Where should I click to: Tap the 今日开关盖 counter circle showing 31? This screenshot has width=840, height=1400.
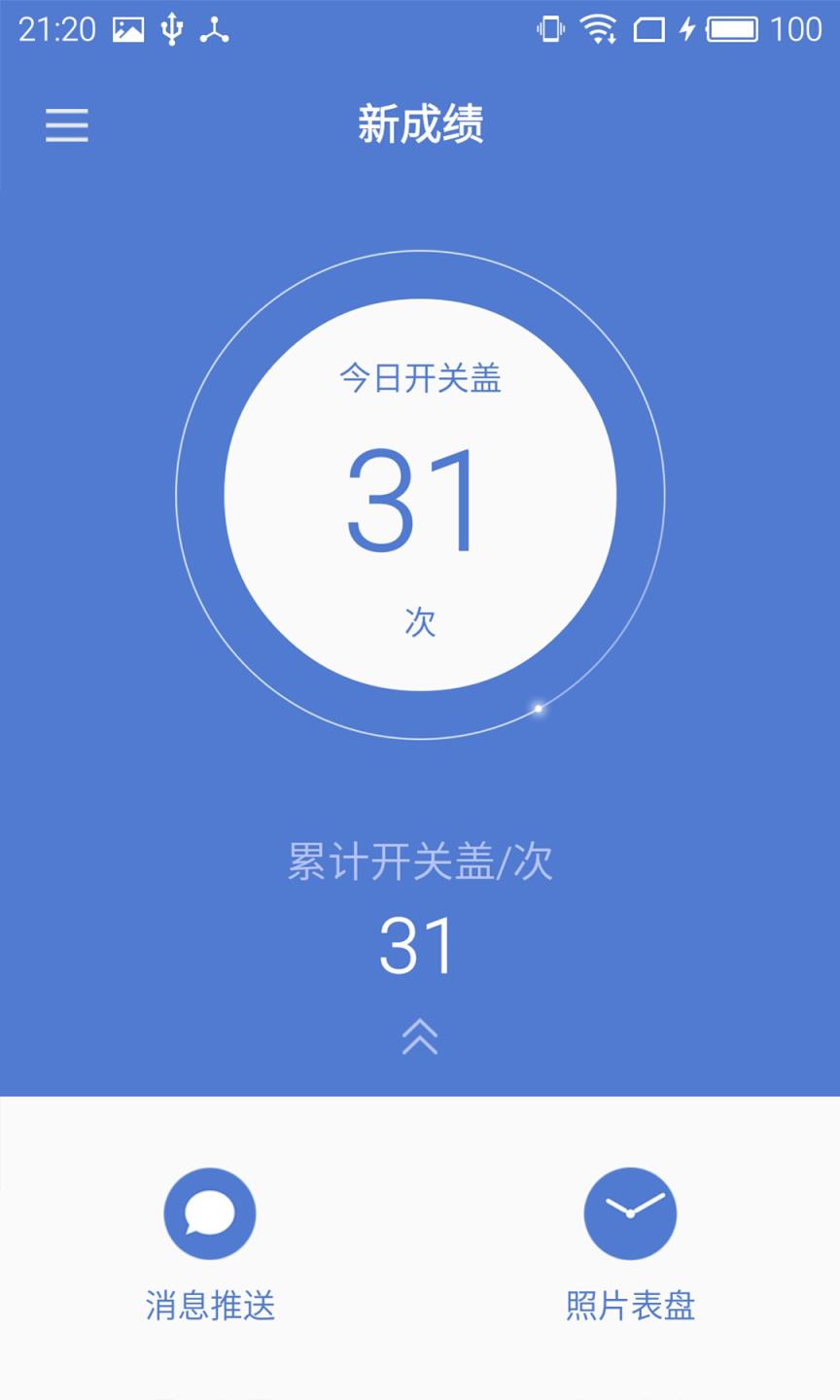tap(420, 498)
